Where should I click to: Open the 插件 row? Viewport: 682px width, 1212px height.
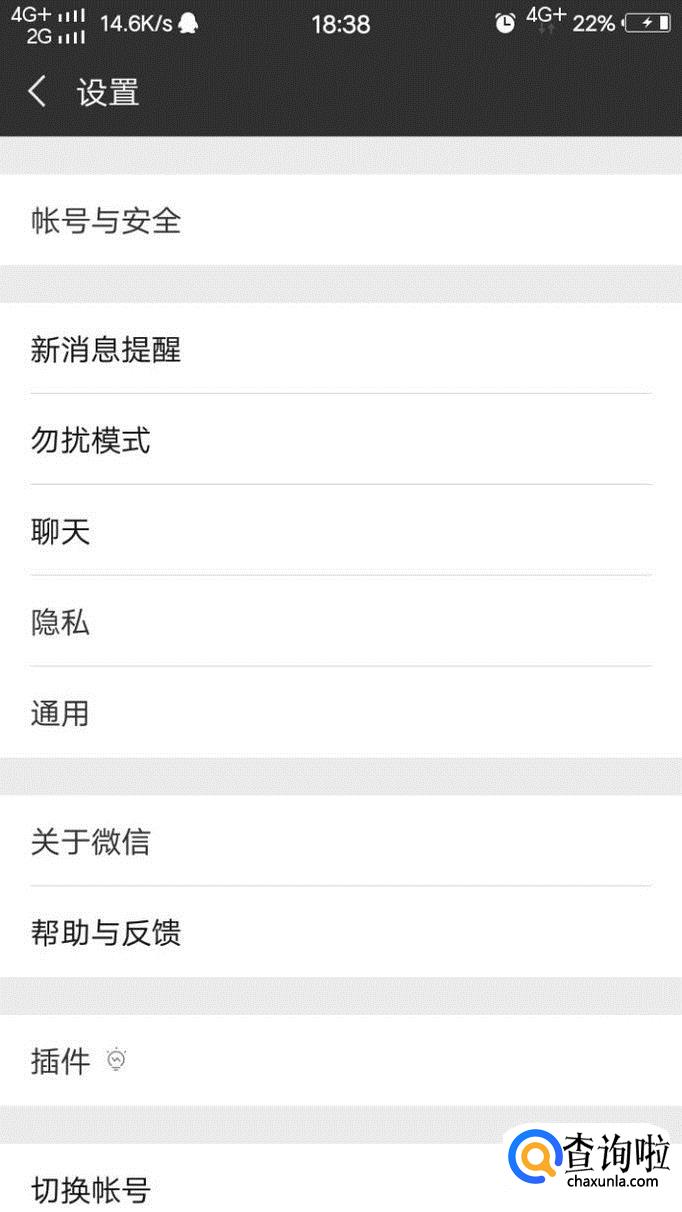pos(340,1060)
